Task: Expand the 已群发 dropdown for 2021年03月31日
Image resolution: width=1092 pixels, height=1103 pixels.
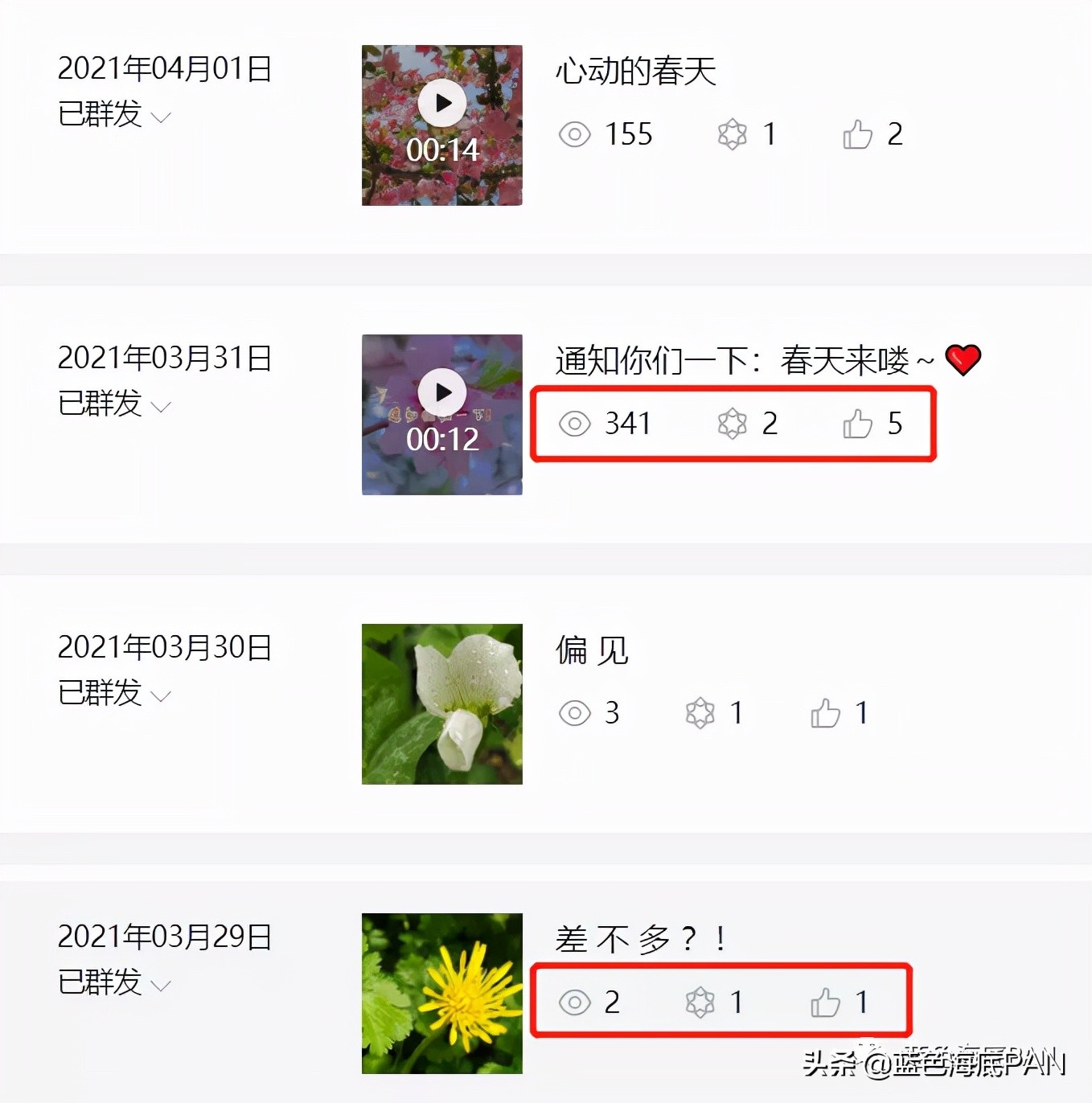Action: [x=160, y=407]
